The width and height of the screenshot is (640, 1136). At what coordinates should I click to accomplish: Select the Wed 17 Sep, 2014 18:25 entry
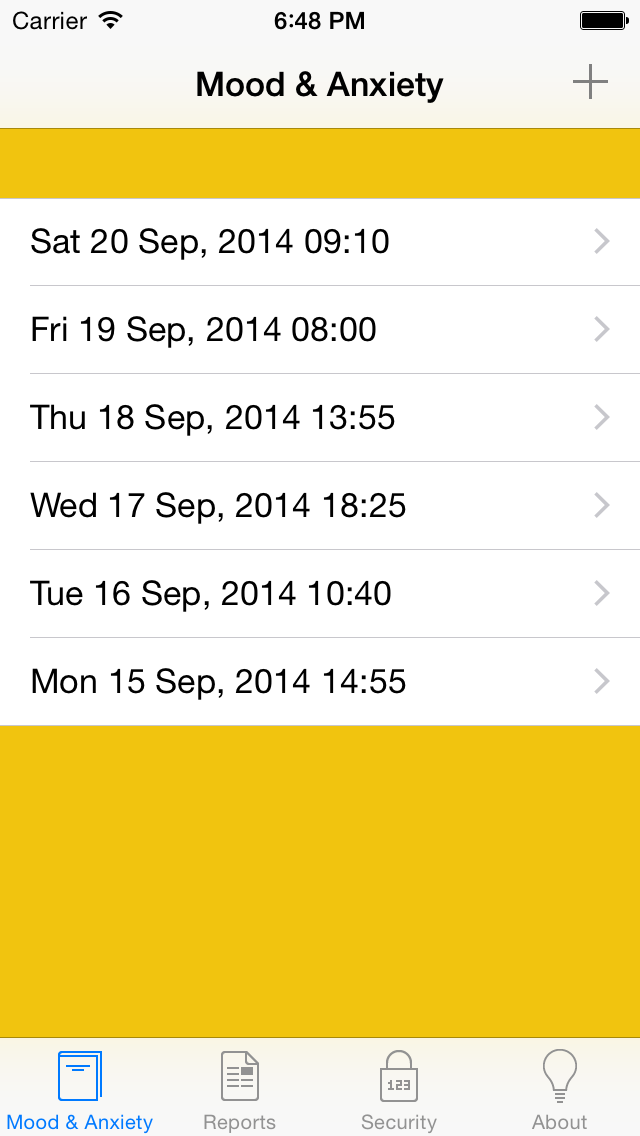[x=320, y=506]
